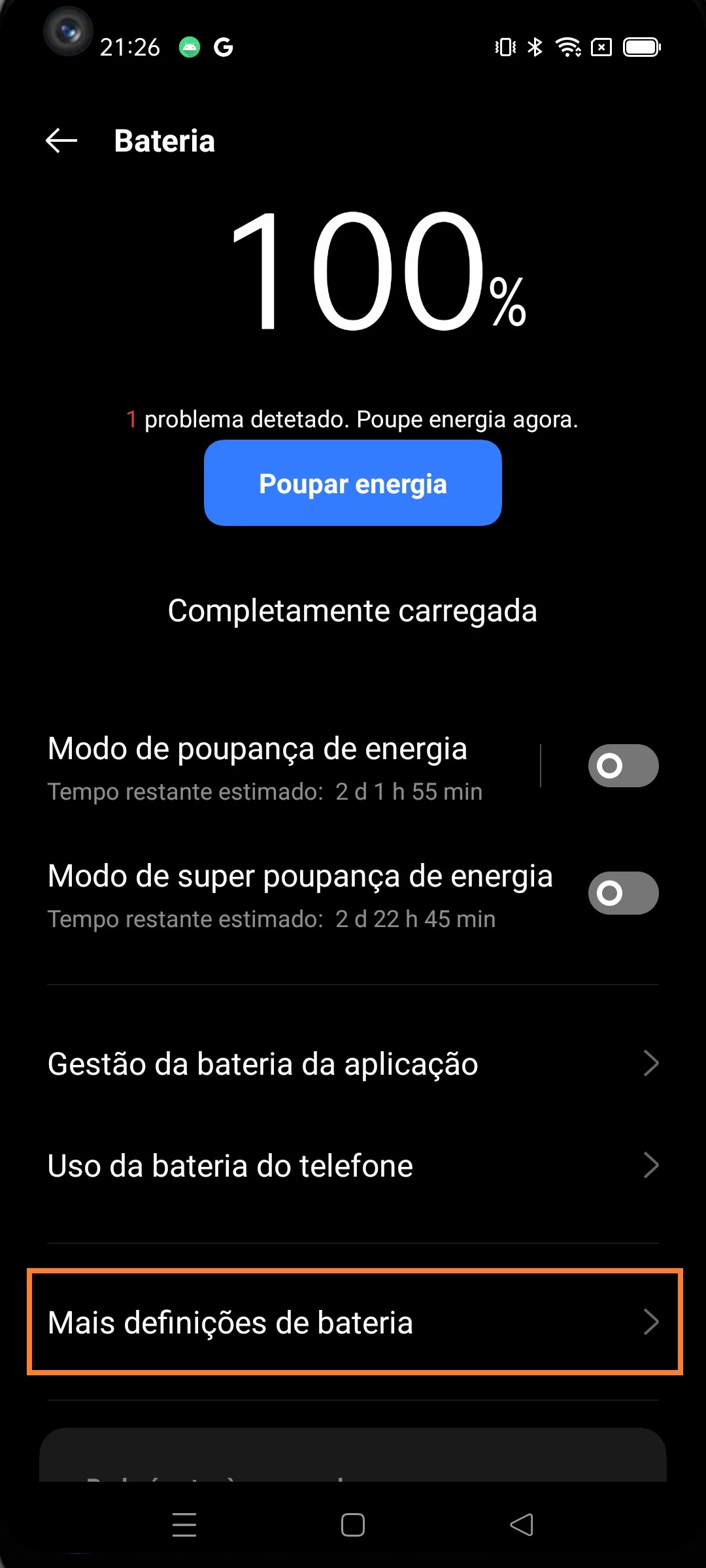Viewport: 706px width, 1568px height.
Task: Go back from the Bateria screen
Action: (x=61, y=140)
